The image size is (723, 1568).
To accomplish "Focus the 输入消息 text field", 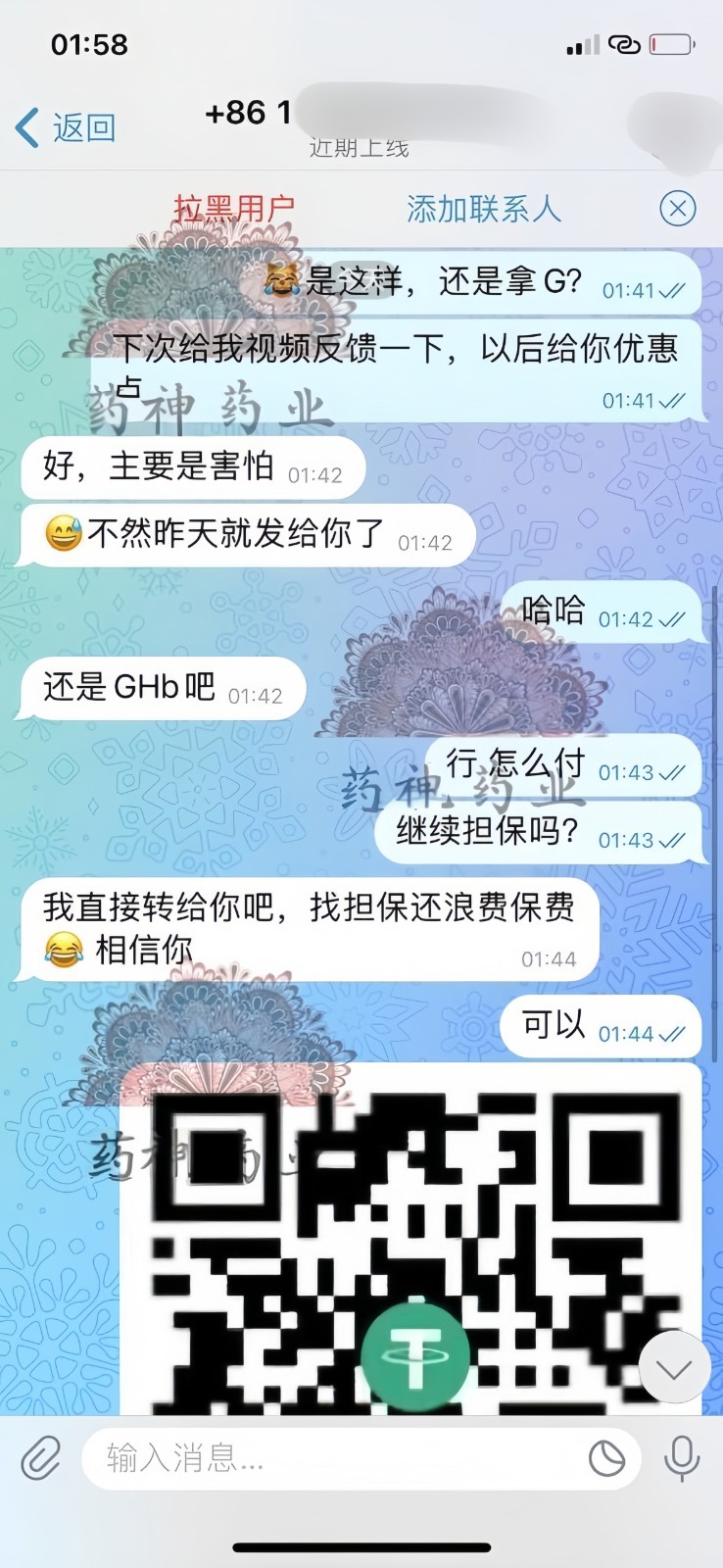I will coord(333,1459).
